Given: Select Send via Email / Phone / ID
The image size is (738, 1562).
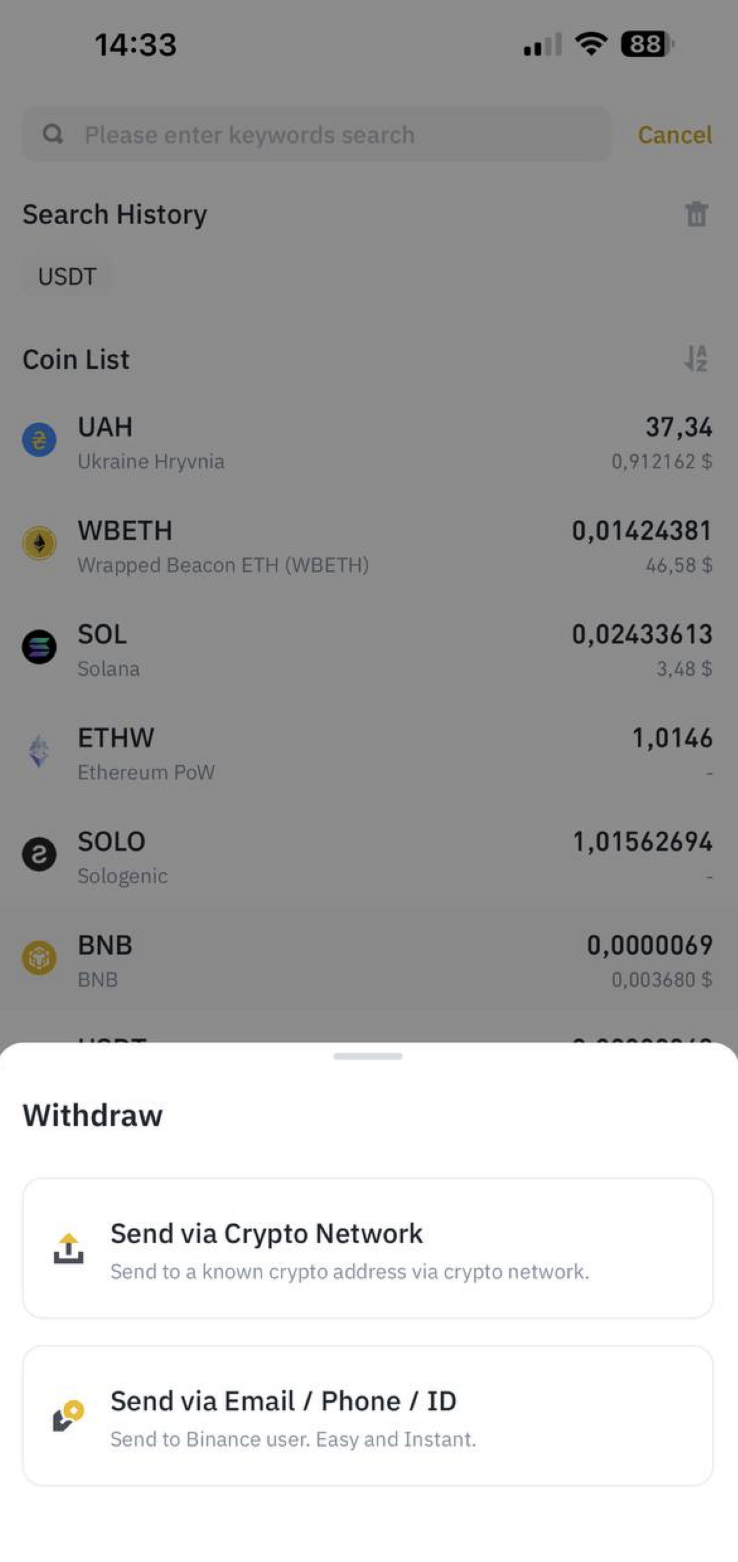Looking at the screenshot, I should (x=368, y=1415).
